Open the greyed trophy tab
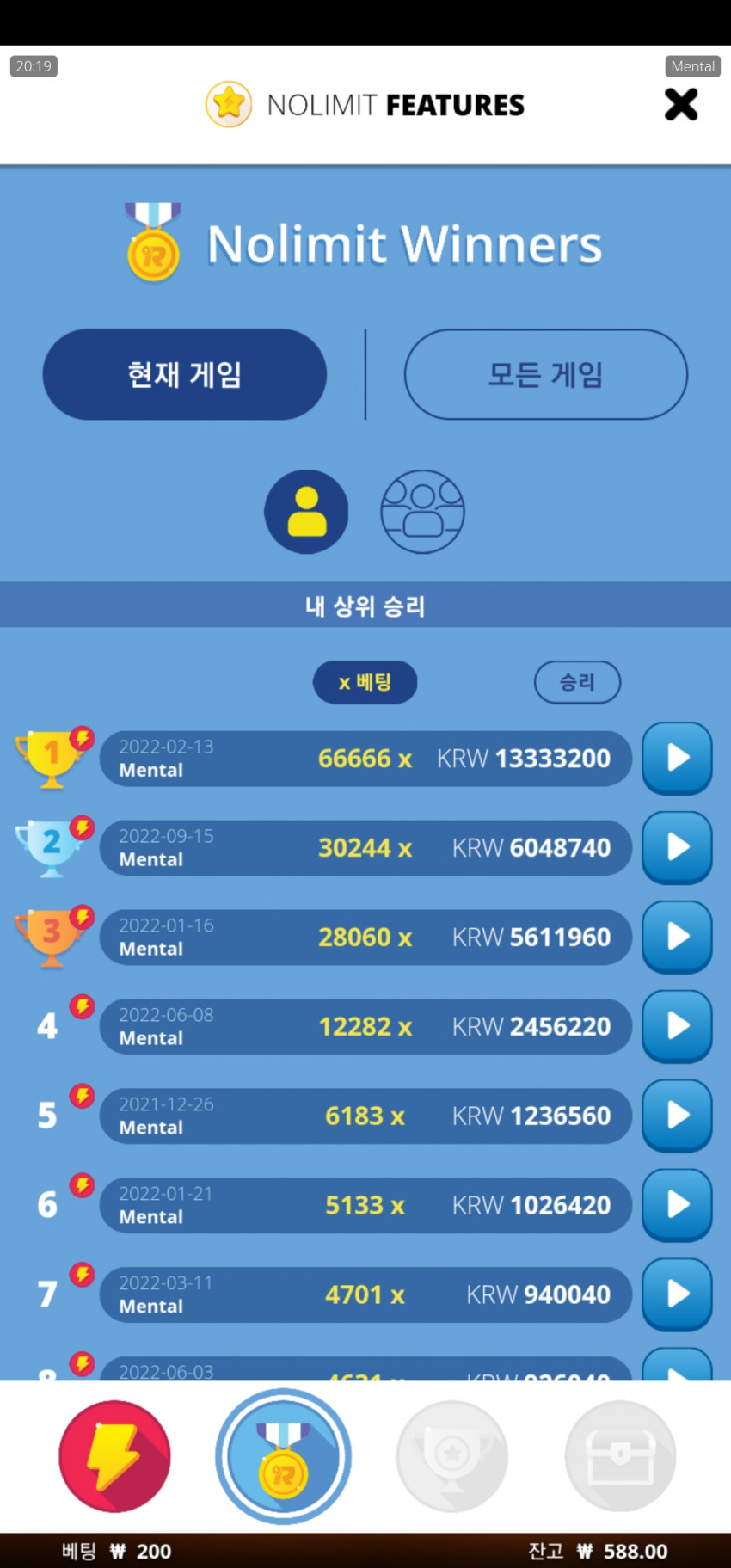731x1568 pixels. pyautogui.click(x=452, y=1456)
